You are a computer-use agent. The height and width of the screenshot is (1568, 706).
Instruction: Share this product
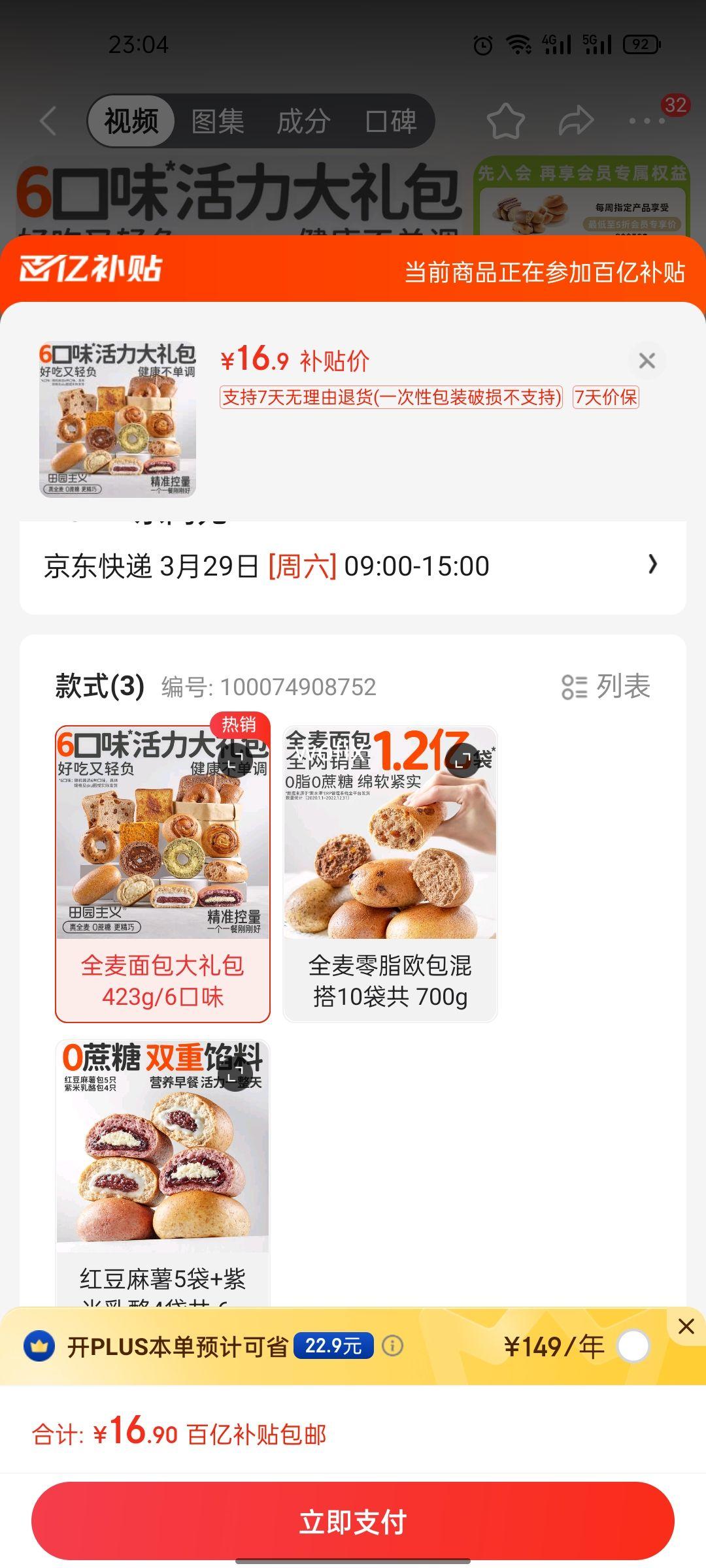pos(576,121)
